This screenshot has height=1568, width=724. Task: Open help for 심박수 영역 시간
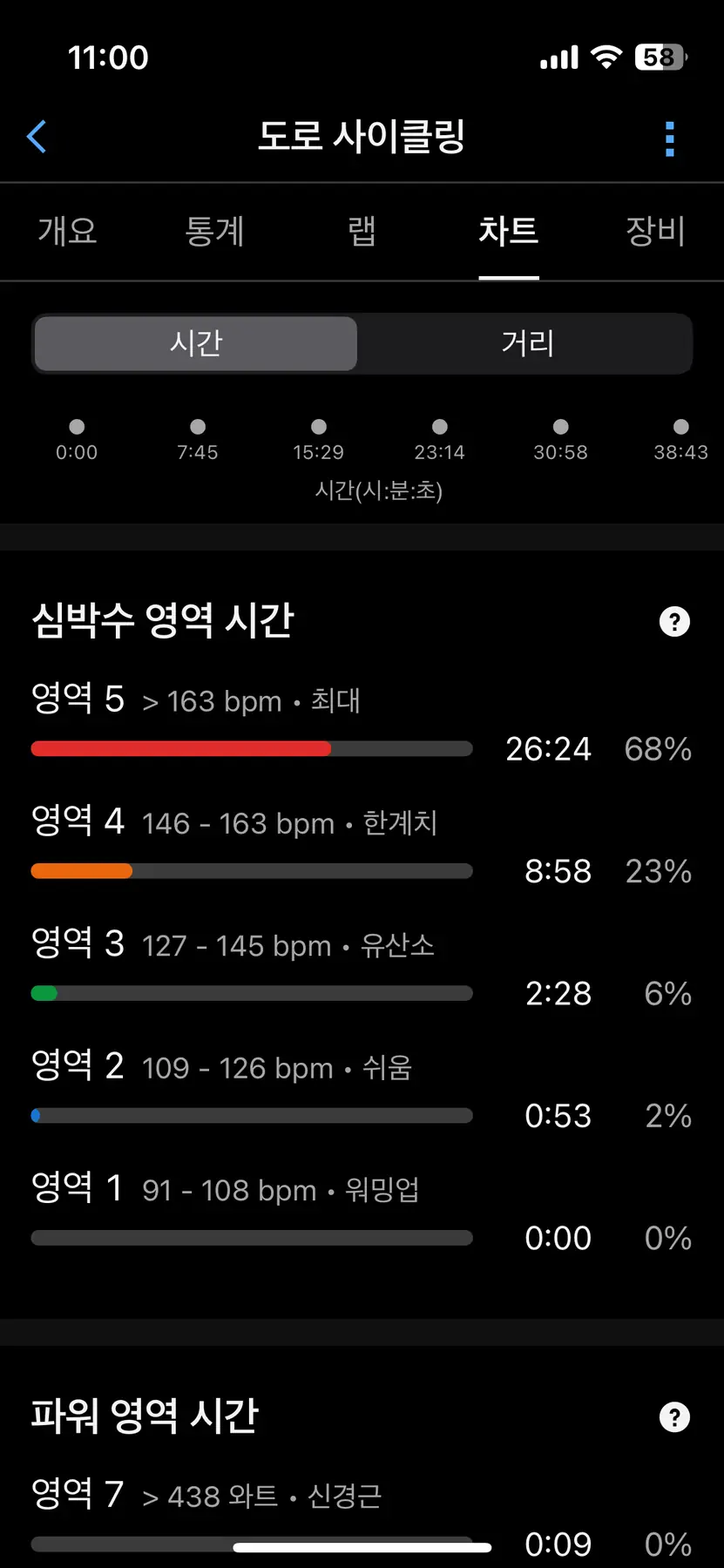point(674,622)
